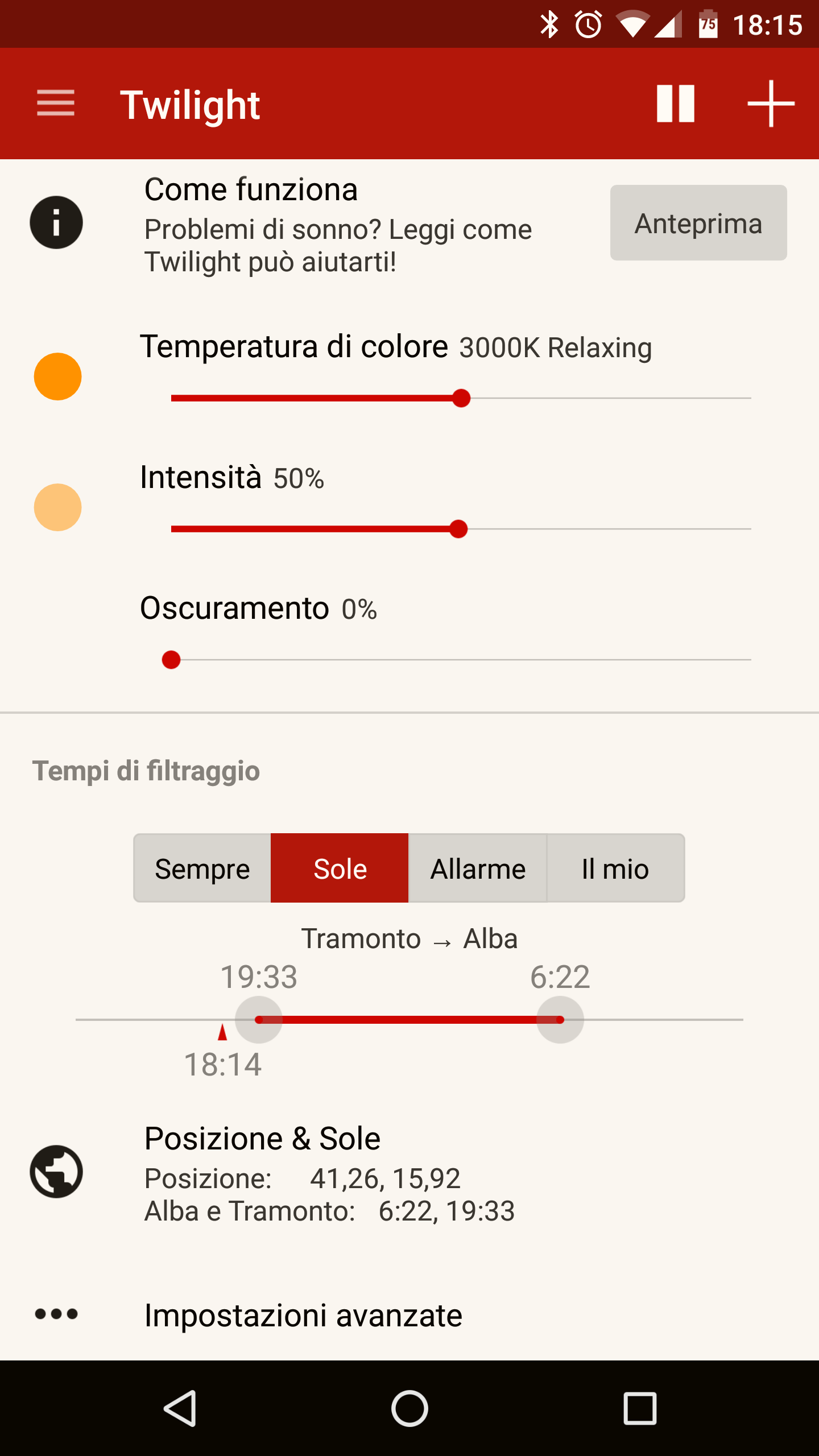Pause the Twilight filter
Viewport: 819px width, 1456px height.
tap(675, 104)
